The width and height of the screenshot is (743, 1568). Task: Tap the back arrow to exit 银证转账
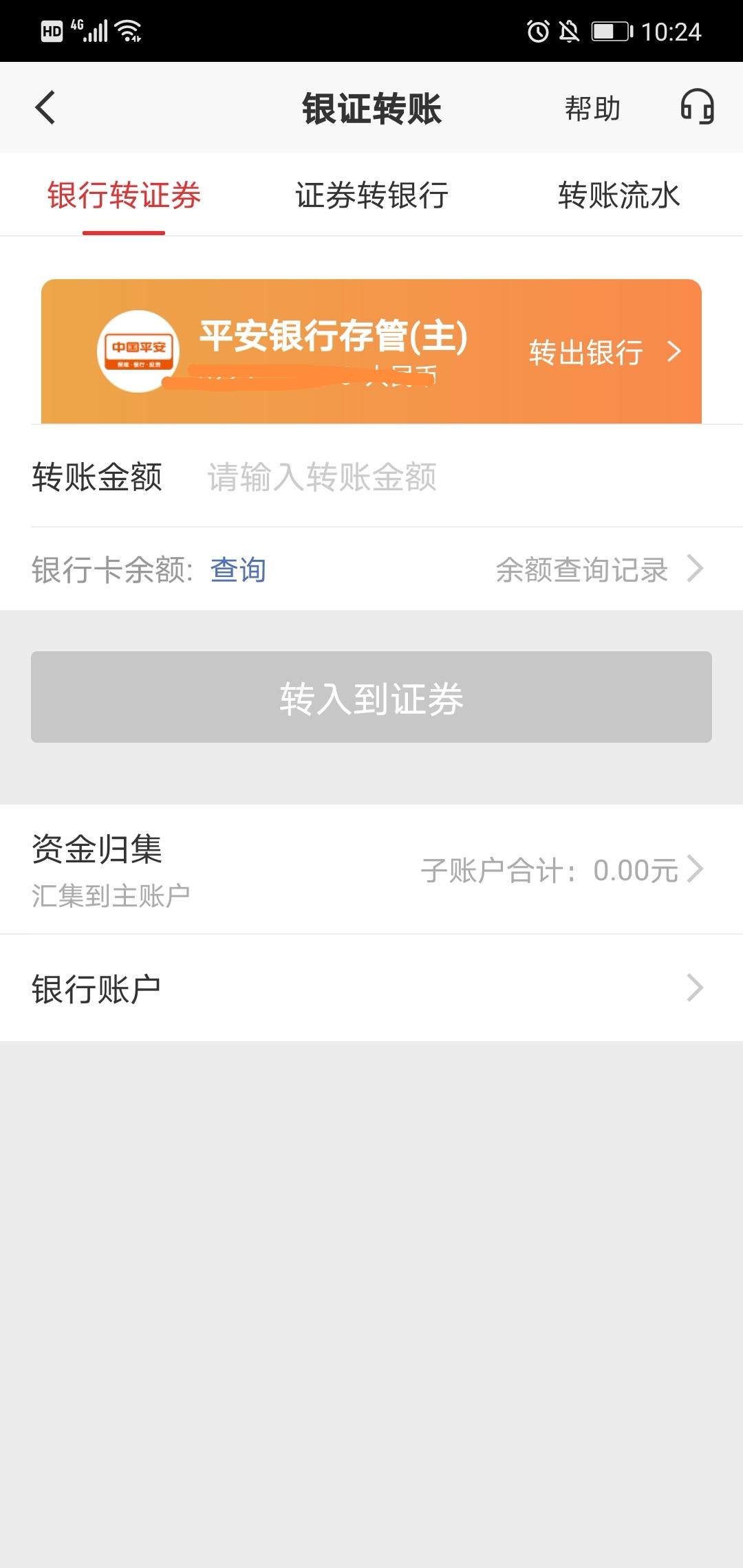(x=45, y=108)
